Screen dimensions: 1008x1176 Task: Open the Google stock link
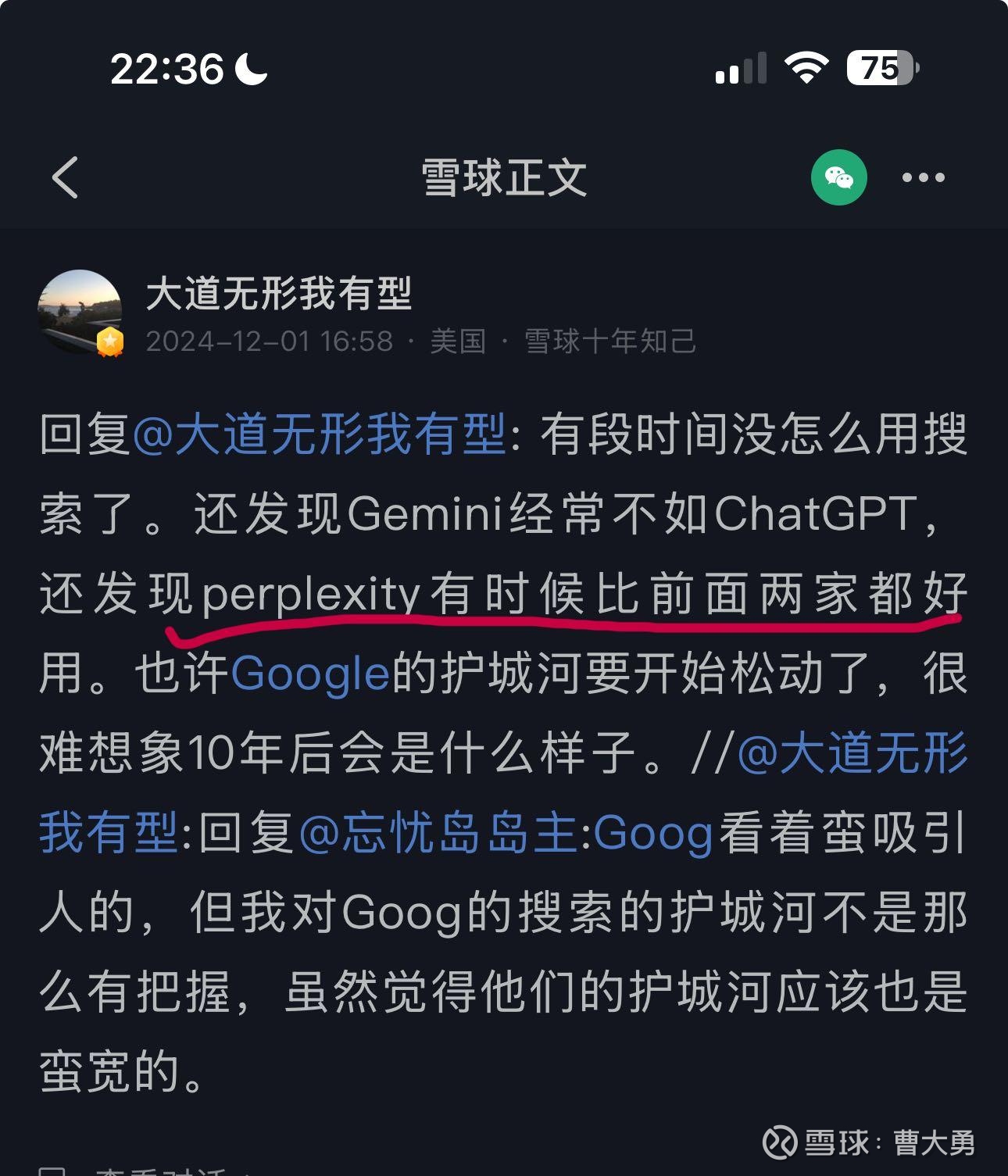(x=309, y=674)
